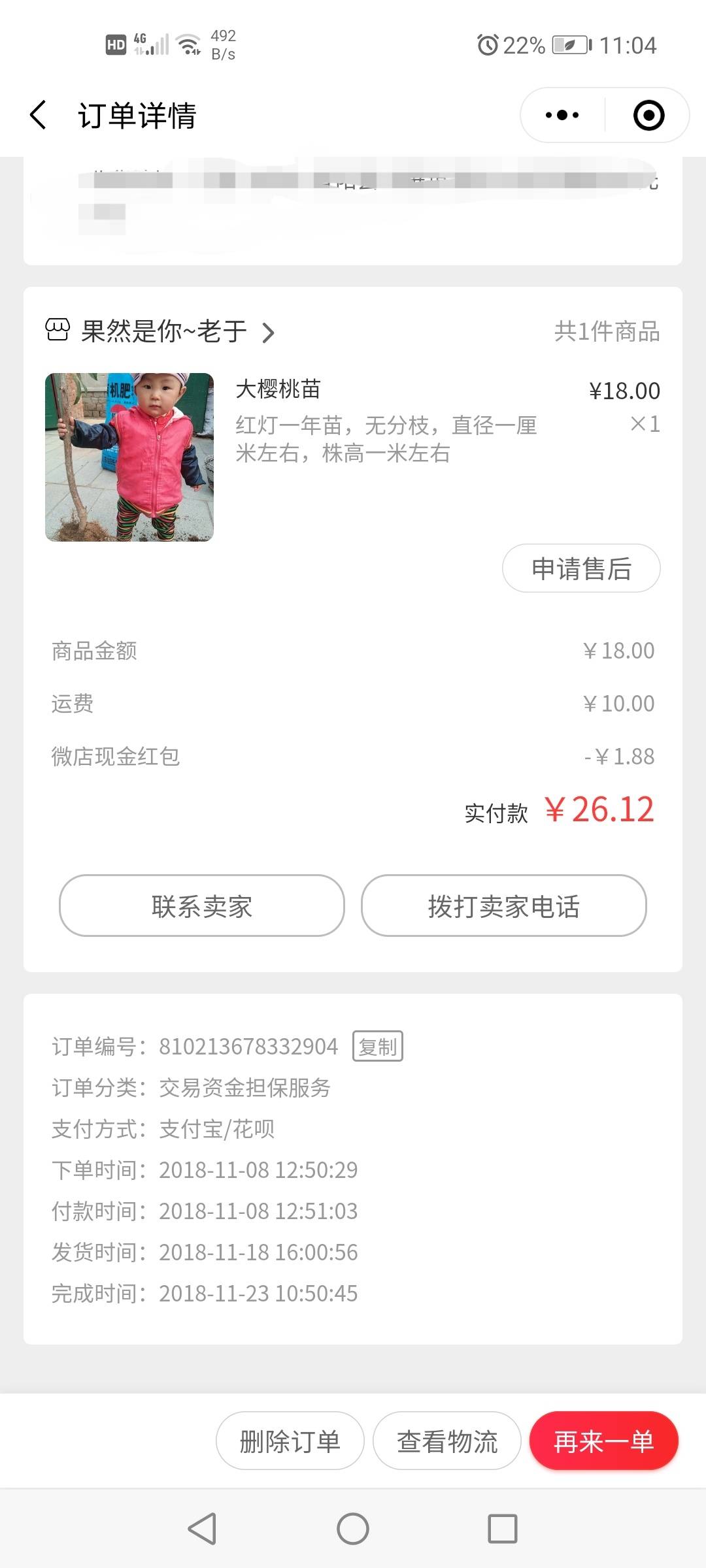View the 大樱桃苗 product image
The image size is (706, 1568).
129,457
